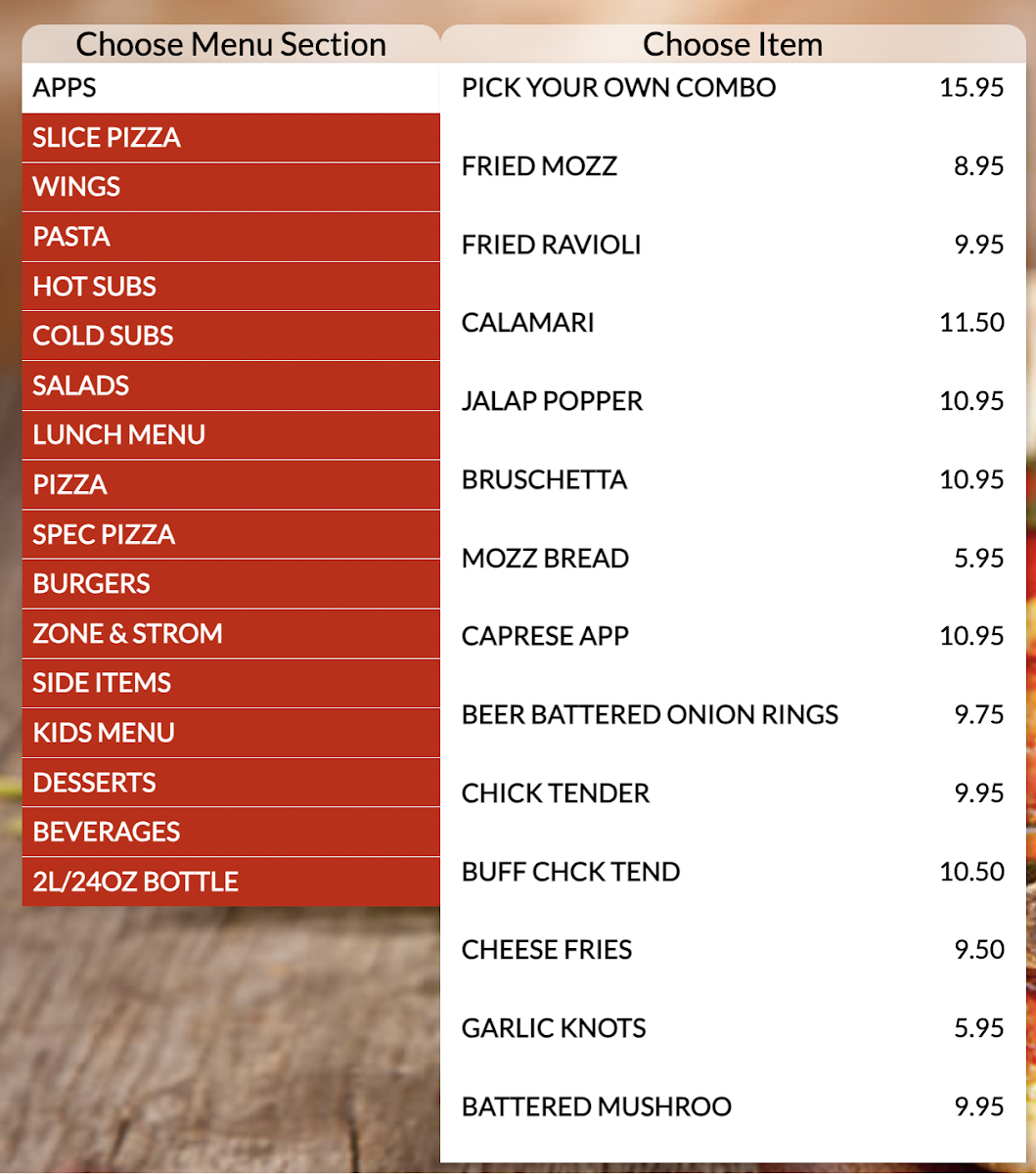Open the Burgers section
The width and height of the screenshot is (1036, 1174).
pos(231,584)
